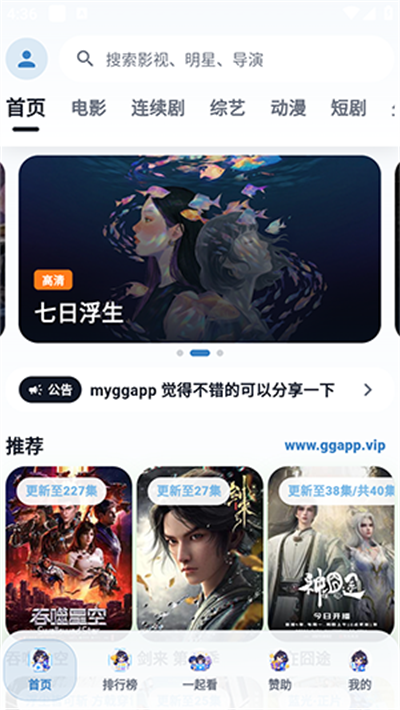
Task: Go to the 动漫 tab
Action: 288,109
